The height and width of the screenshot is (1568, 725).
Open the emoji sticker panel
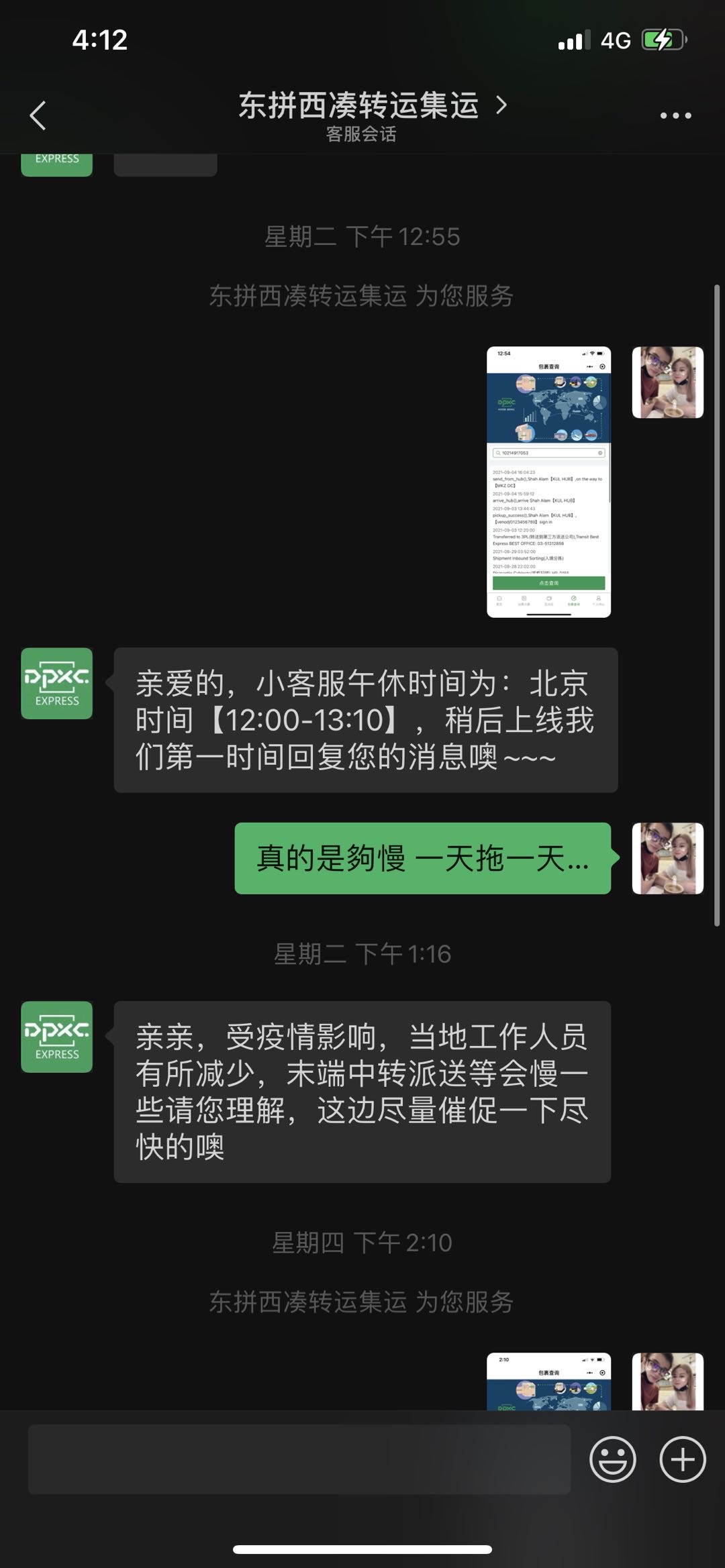[612, 1459]
